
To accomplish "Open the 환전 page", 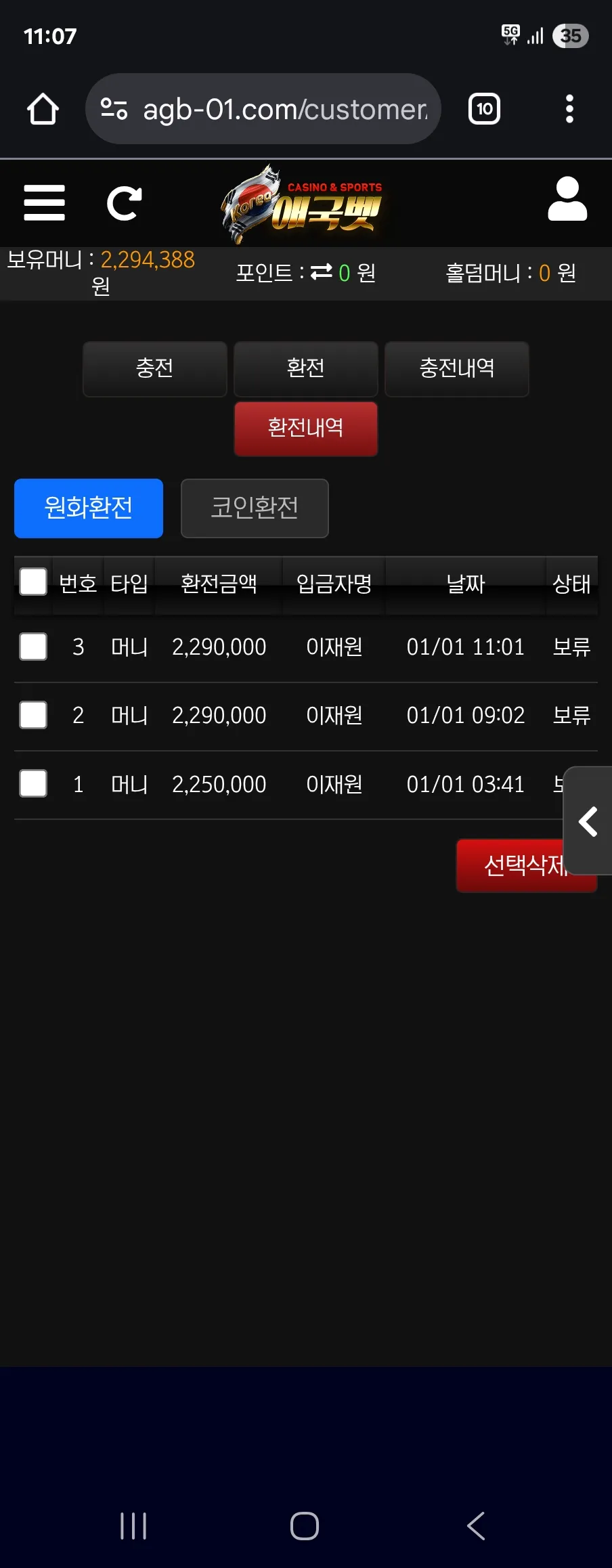I will tap(305, 368).
